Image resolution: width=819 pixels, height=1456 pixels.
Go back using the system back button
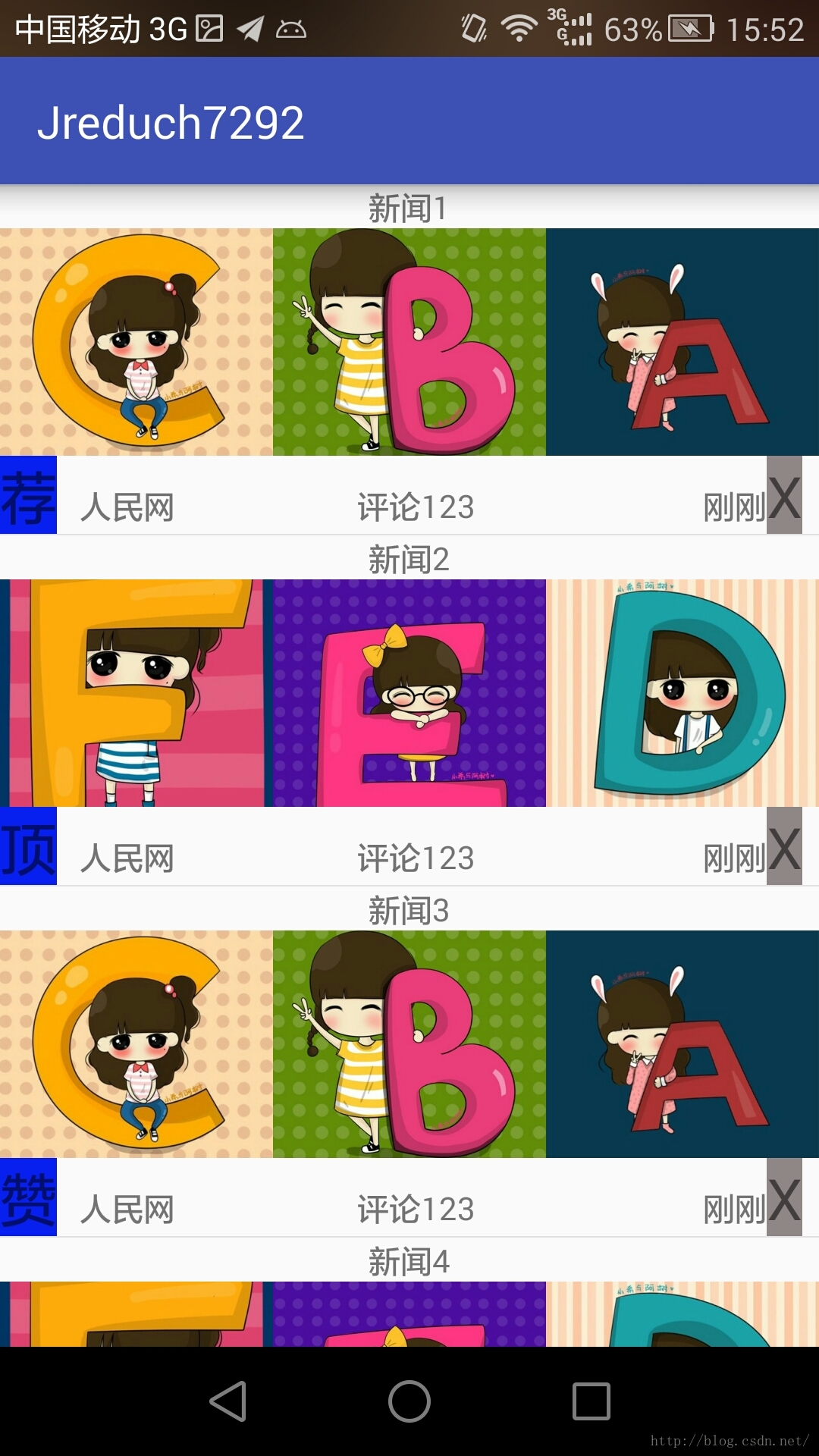coord(228,1401)
